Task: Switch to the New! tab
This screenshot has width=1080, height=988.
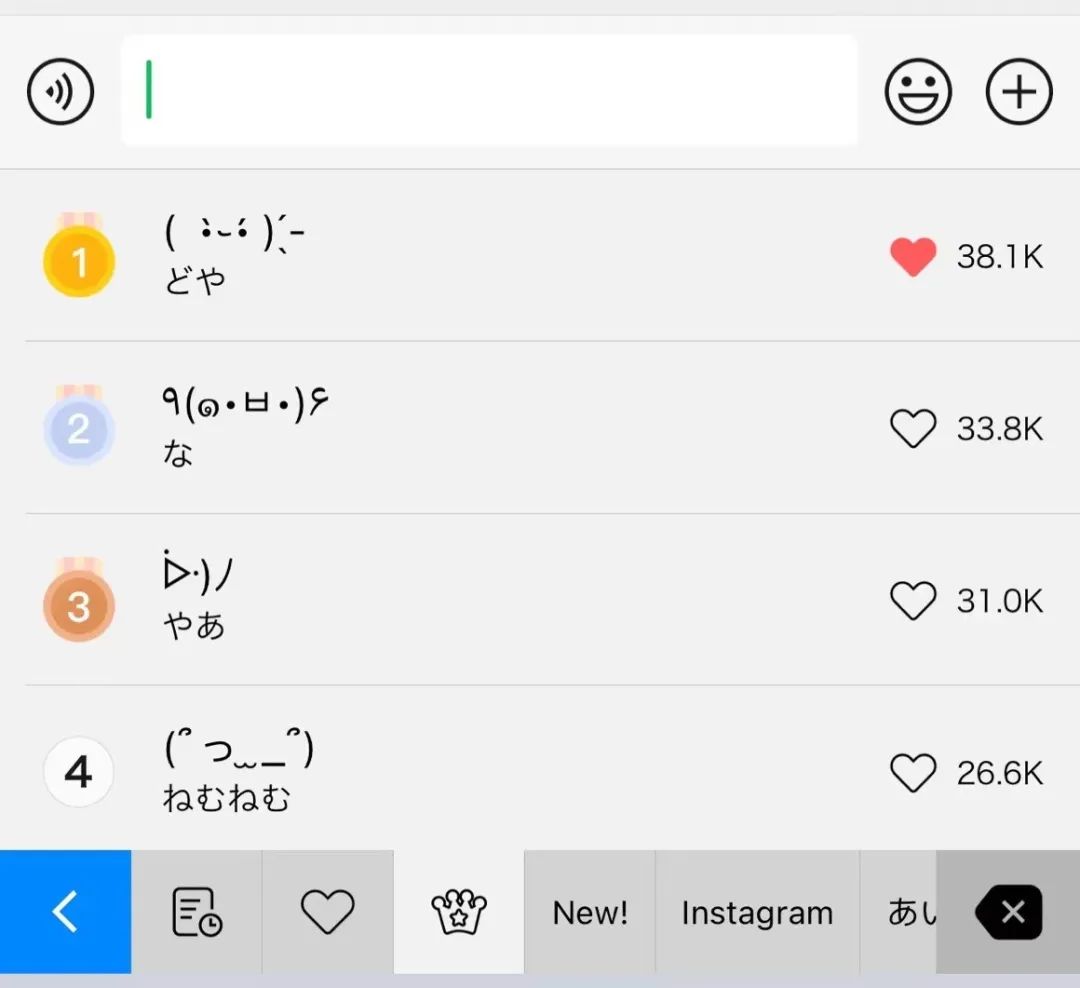Action: tap(590, 911)
